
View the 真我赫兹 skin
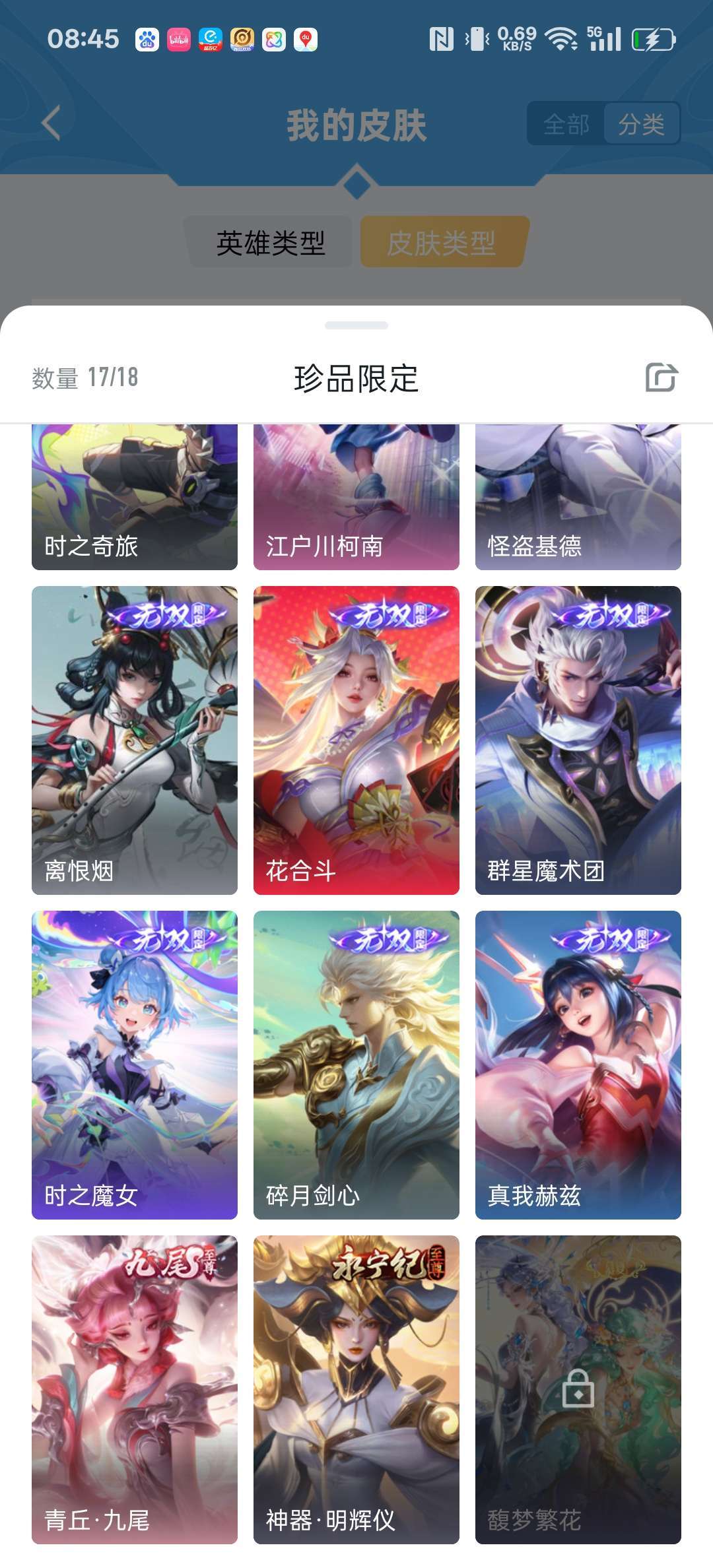(578, 1064)
